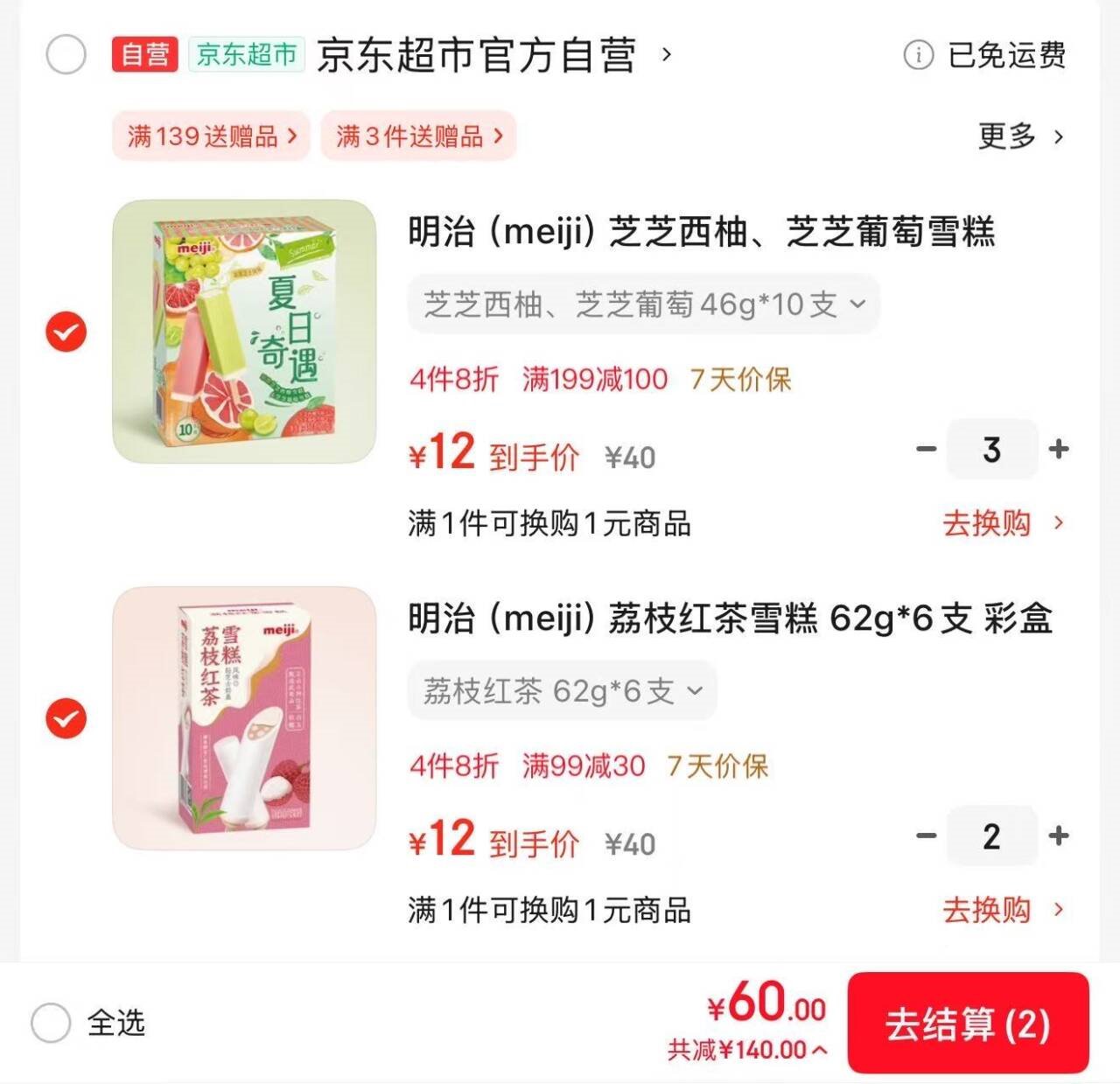Screen dimensions: 1120x1084
Task: Open the 夏日奇遇 ice cream product image
Action: (x=244, y=332)
